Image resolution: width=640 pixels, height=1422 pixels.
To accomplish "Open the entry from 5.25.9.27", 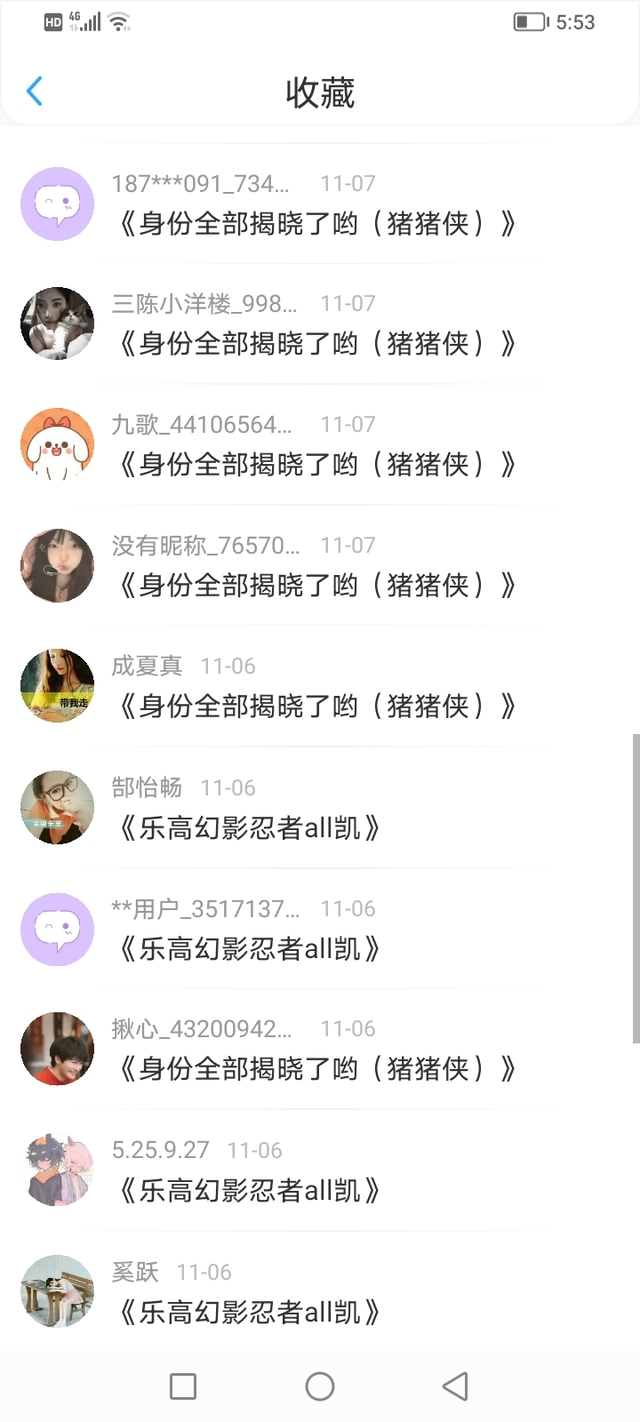I will tap(250, 1190).
